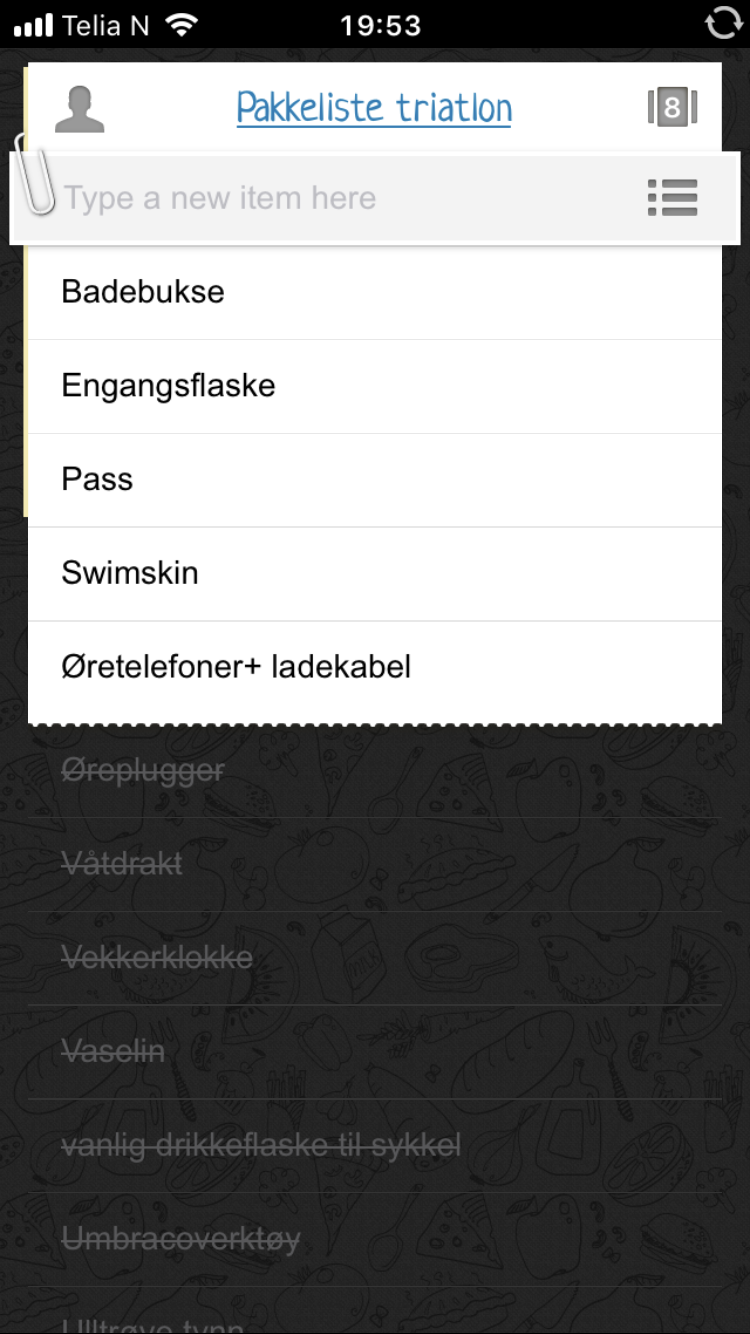
Task: Open the item catalog list icon
Action: (x=672, y=198)
